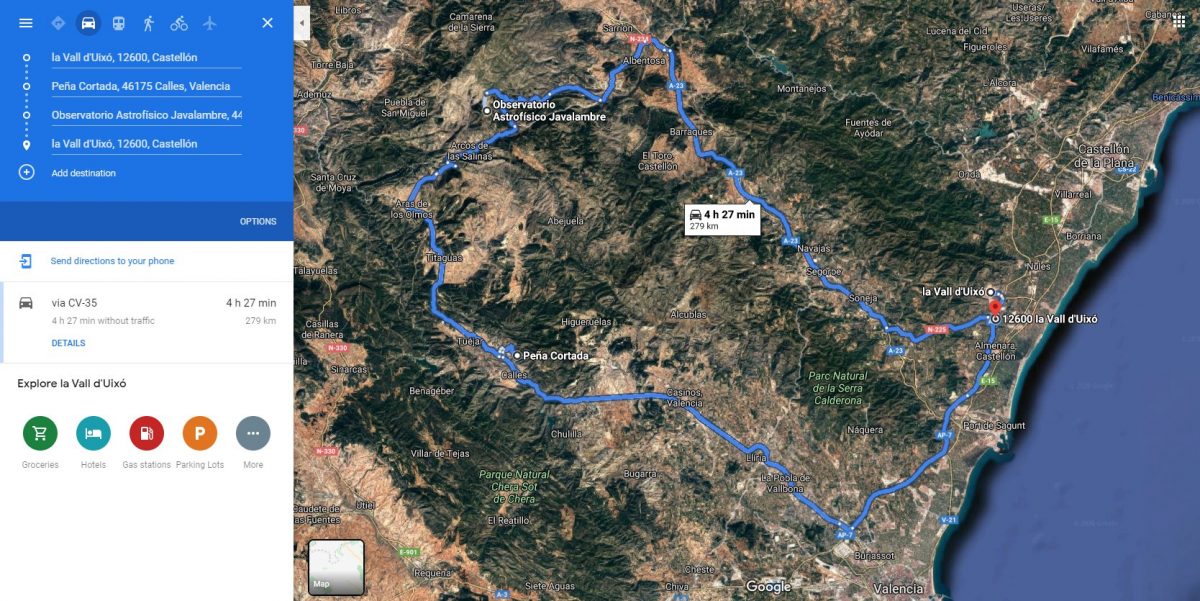Open the main menu hamburger icon
The height and width of the screenshot is (601, 1200).
pyautogui.click(x=26, y=23)
